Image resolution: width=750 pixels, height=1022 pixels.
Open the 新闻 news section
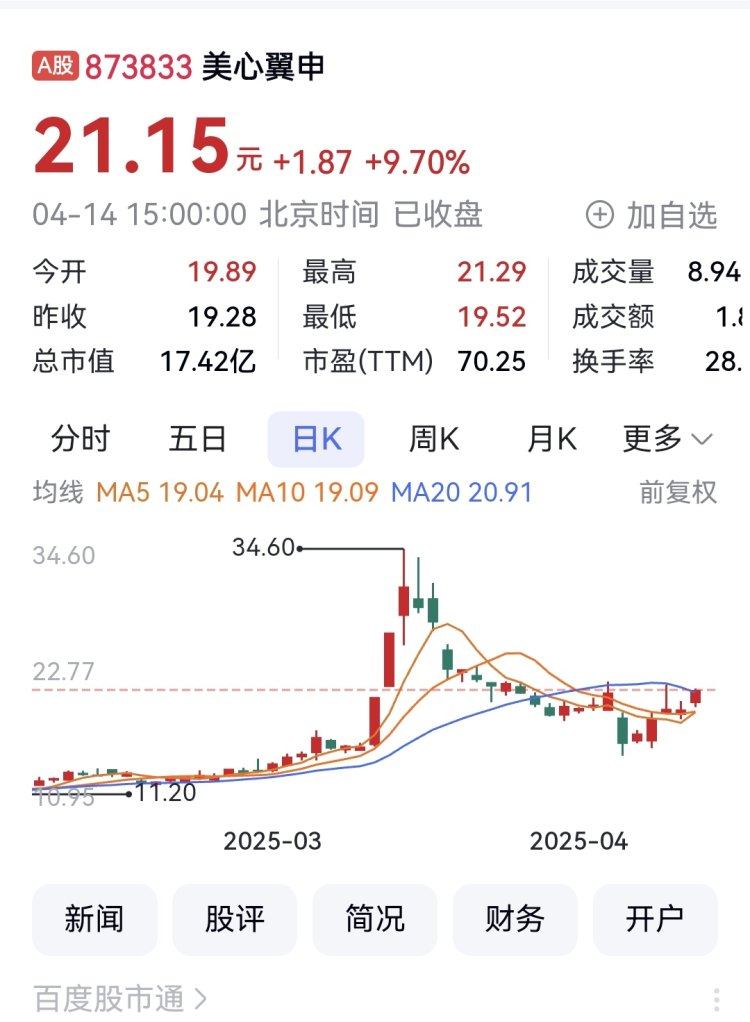[95, 919]
